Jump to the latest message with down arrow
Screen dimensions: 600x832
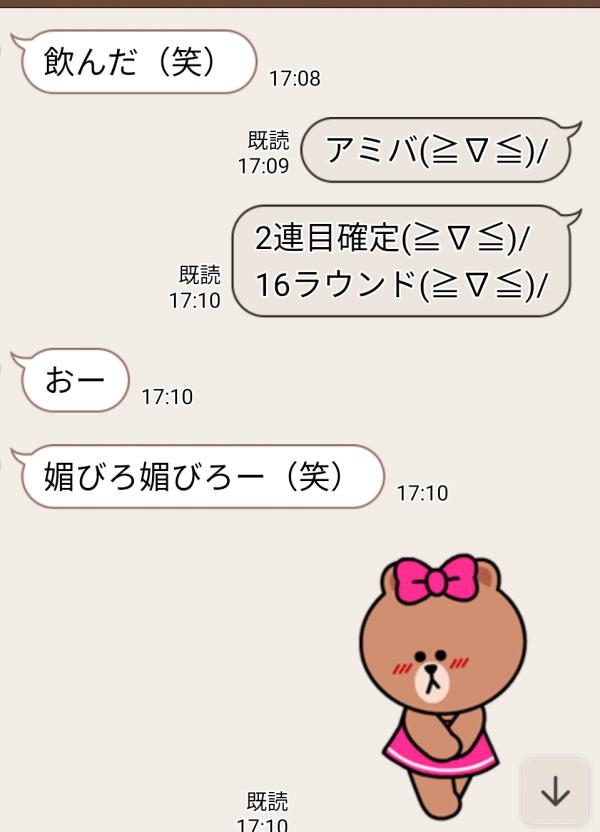click(555, 791)
